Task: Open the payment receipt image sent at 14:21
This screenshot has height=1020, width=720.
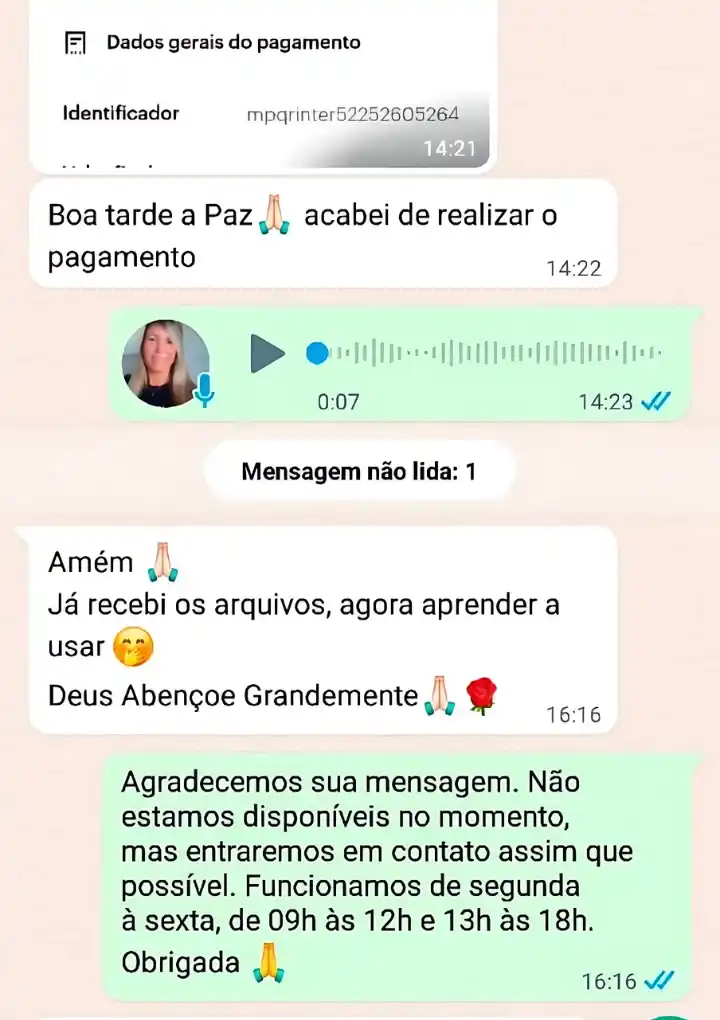Action: (x=262, y=85)
